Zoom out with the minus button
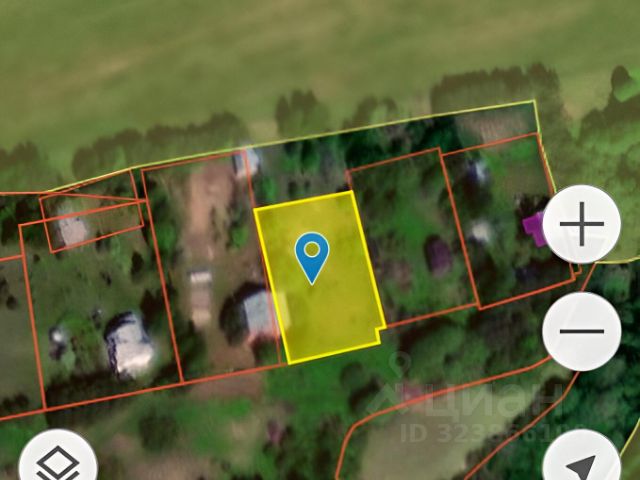Viewport: 640px width, 480px height. (582, 331)
